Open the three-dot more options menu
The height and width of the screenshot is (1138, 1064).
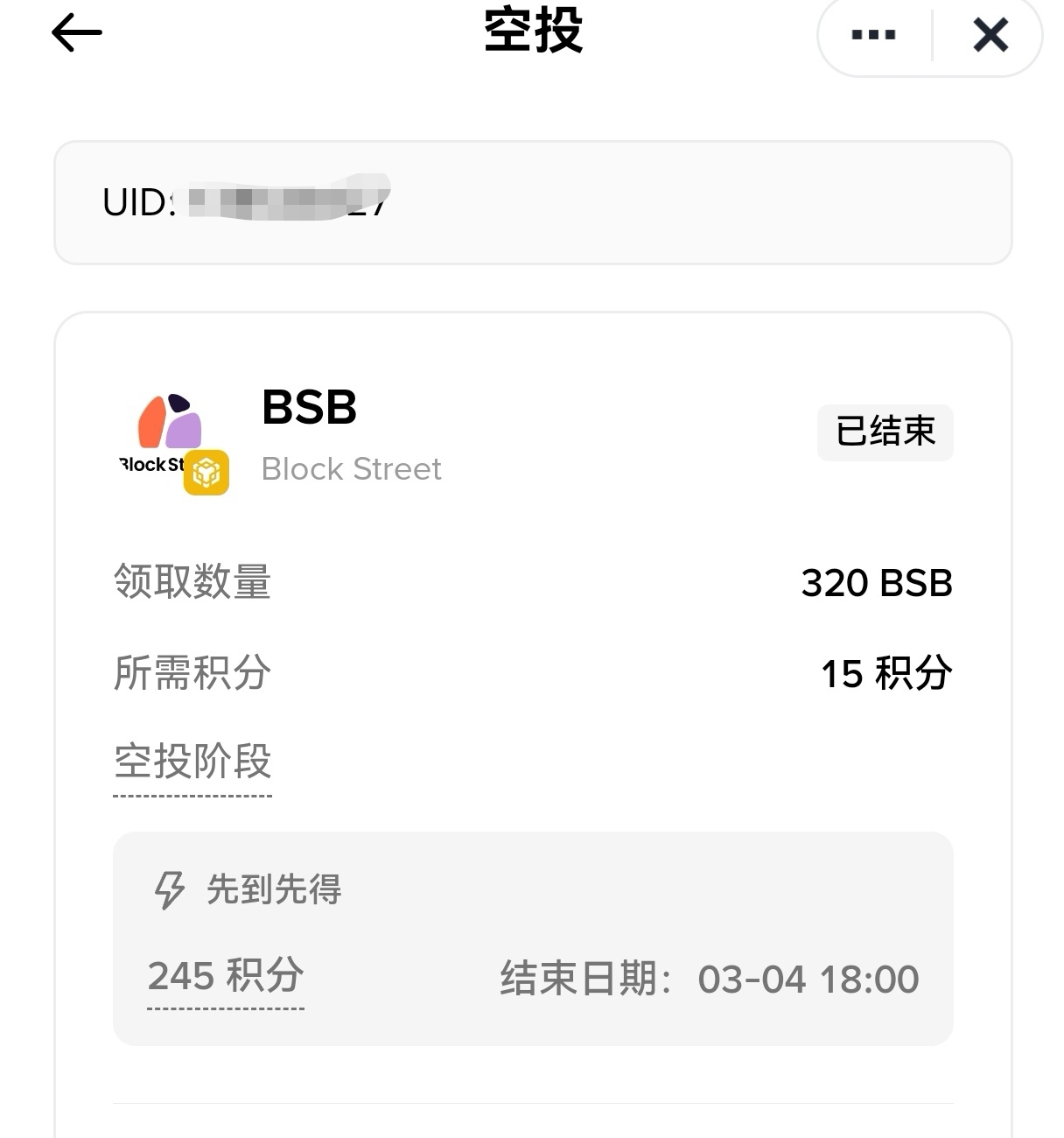coord(873,35)
